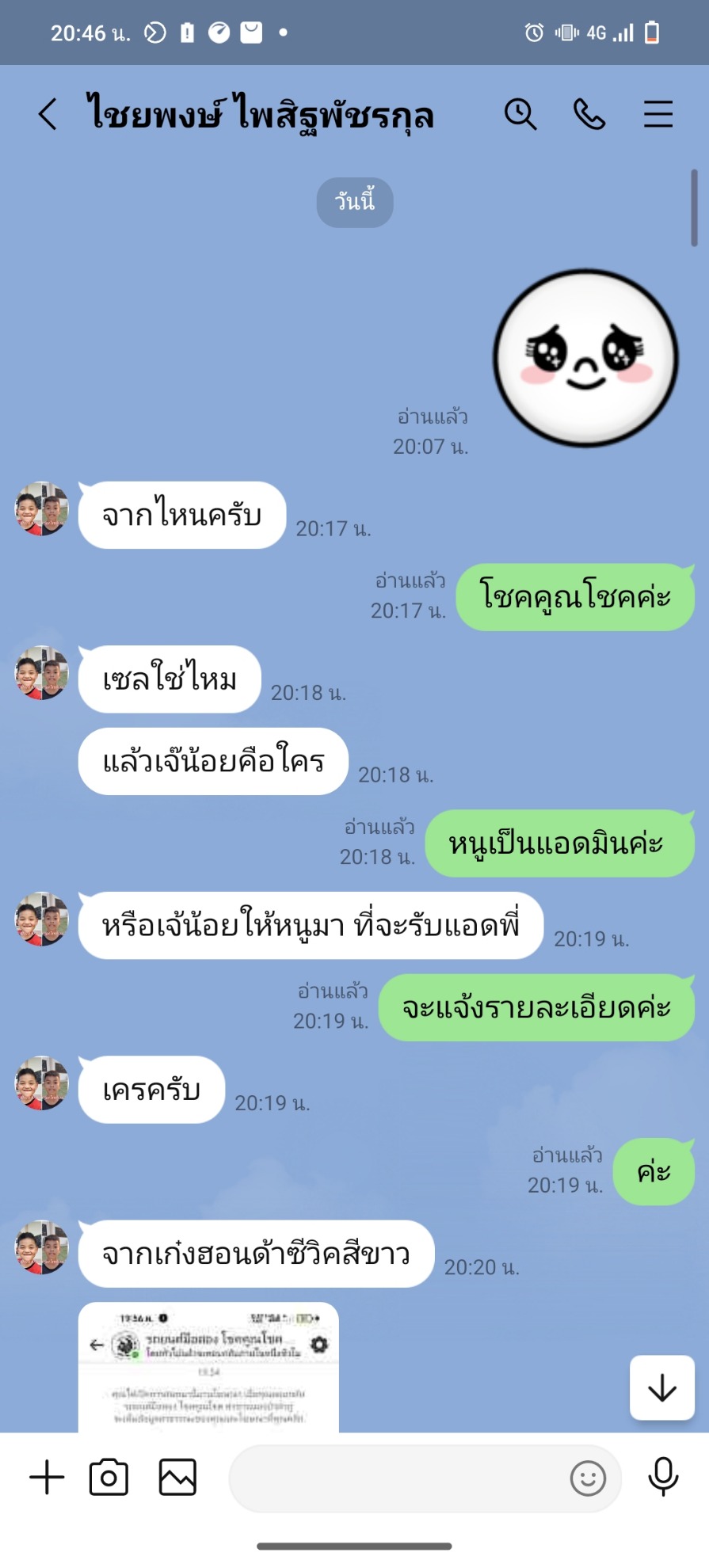
Task: View profile picture beside จากไหนครับ message
Action: [41, 508]
